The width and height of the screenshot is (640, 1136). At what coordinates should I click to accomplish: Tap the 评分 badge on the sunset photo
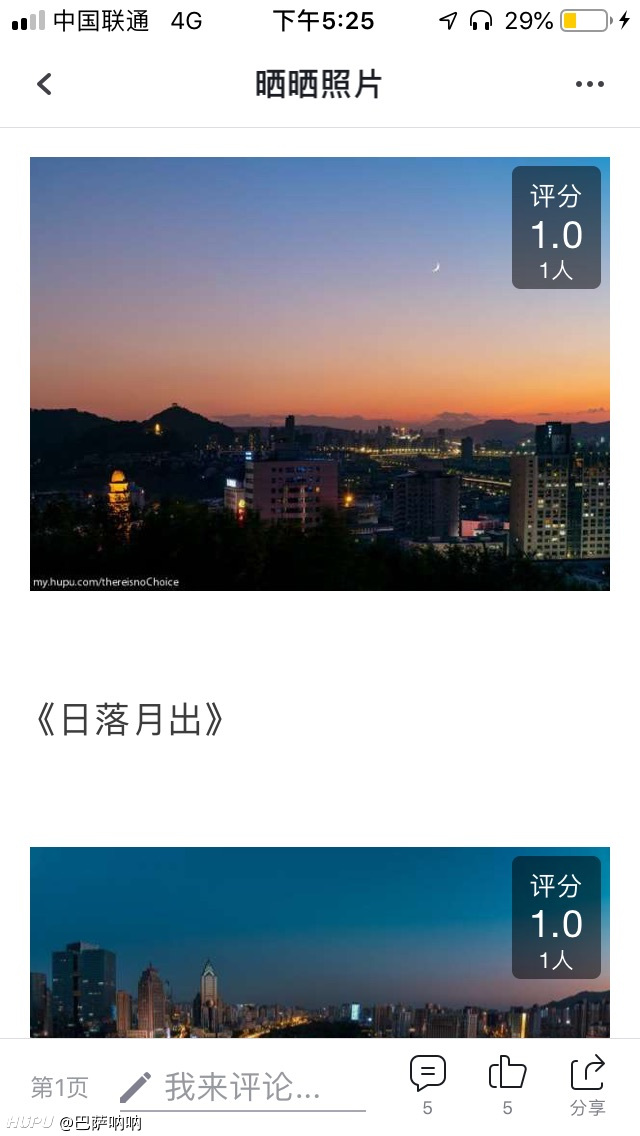(x=556, y=227)
